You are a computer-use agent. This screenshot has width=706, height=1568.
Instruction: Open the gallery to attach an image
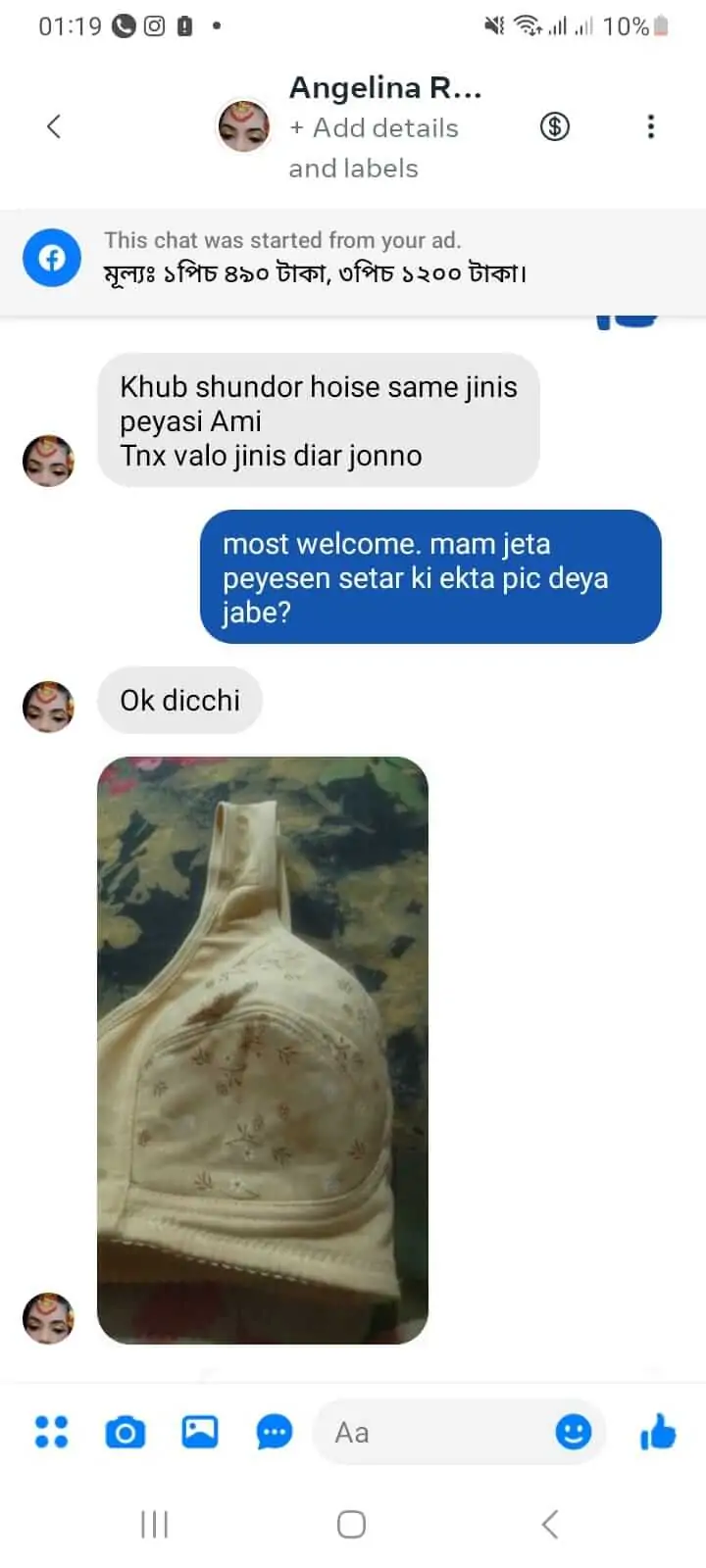pos(200,1432)
